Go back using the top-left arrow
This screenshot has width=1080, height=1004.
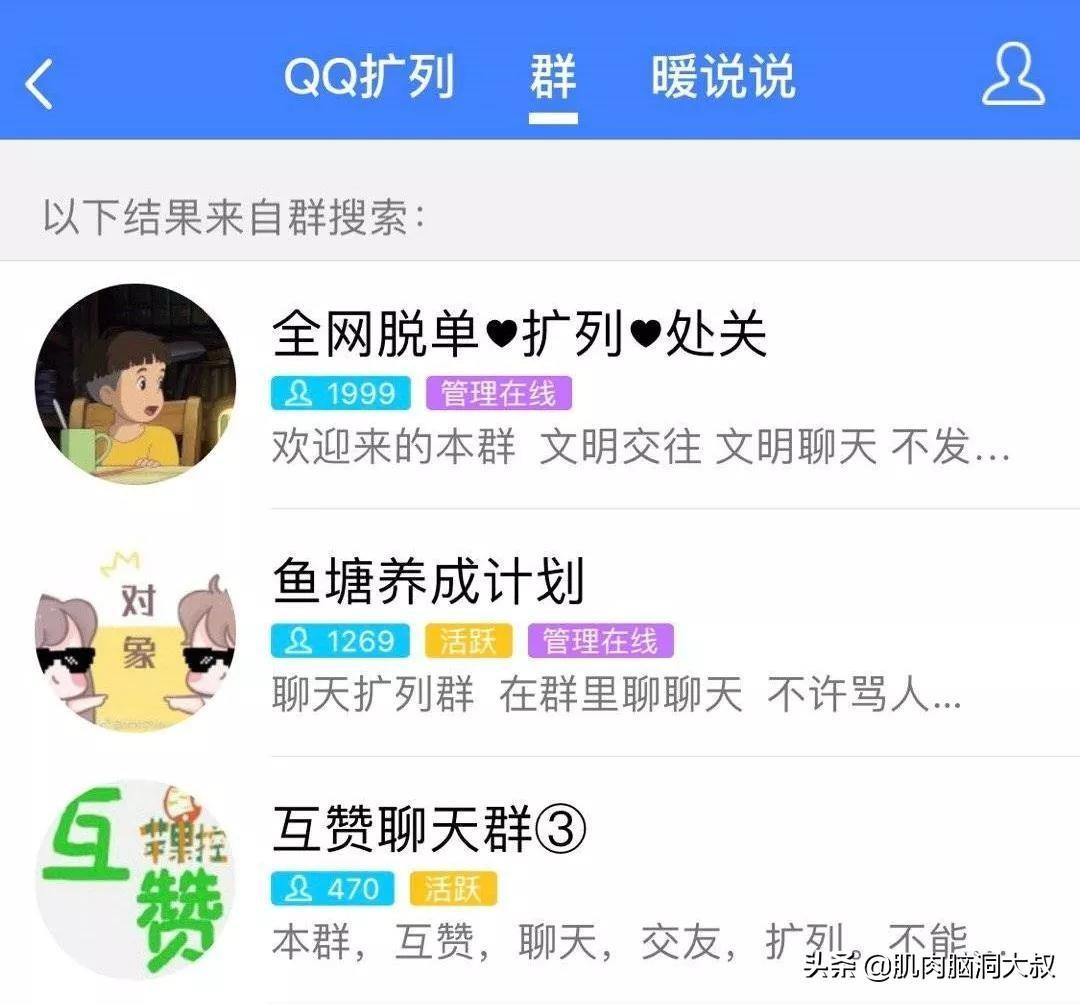point(40,82)
